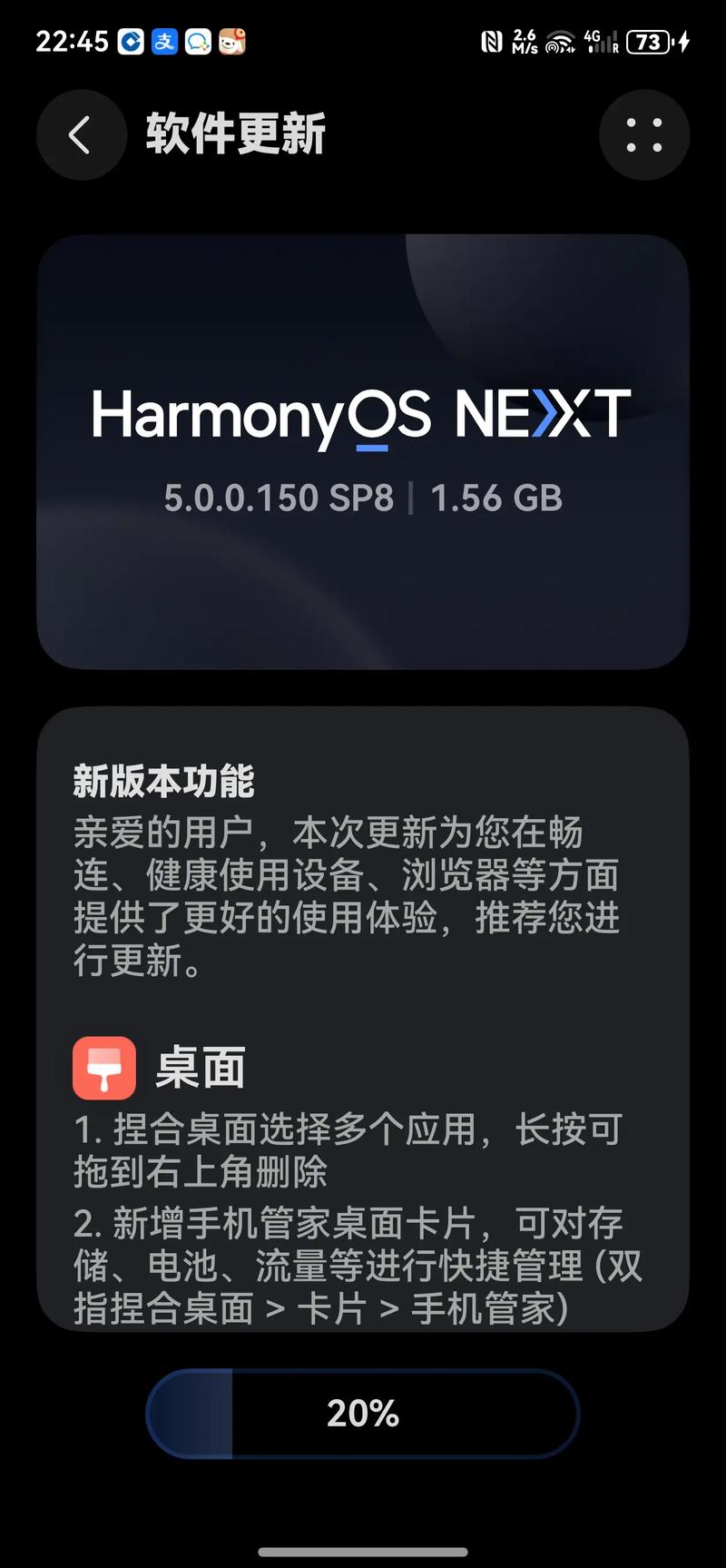
Task: Pause the download via the 20% progress button
Action: click(363, 1414)
